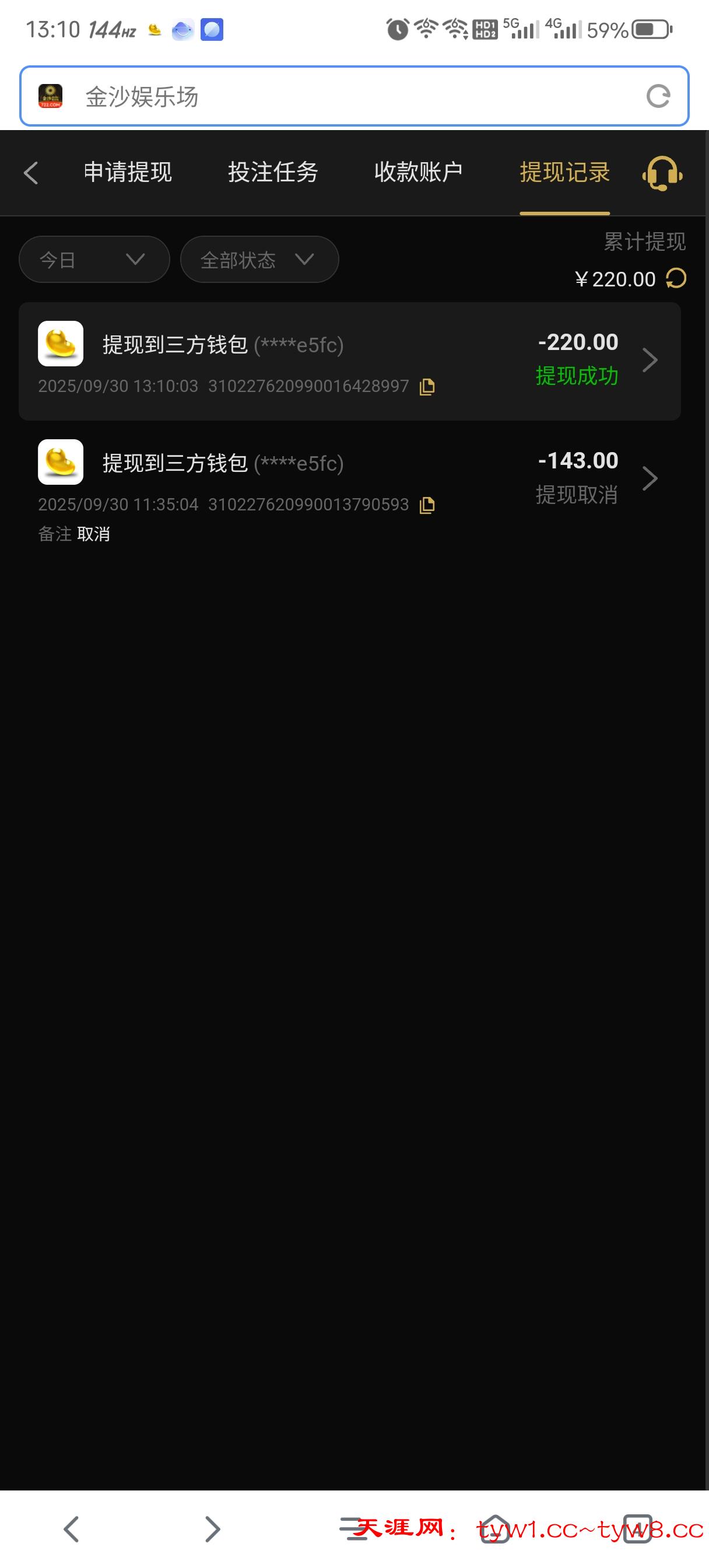This screenshot has height=1568, width=709.
Task: Copy order number ending in 6428997
Action: coord(427,387)
